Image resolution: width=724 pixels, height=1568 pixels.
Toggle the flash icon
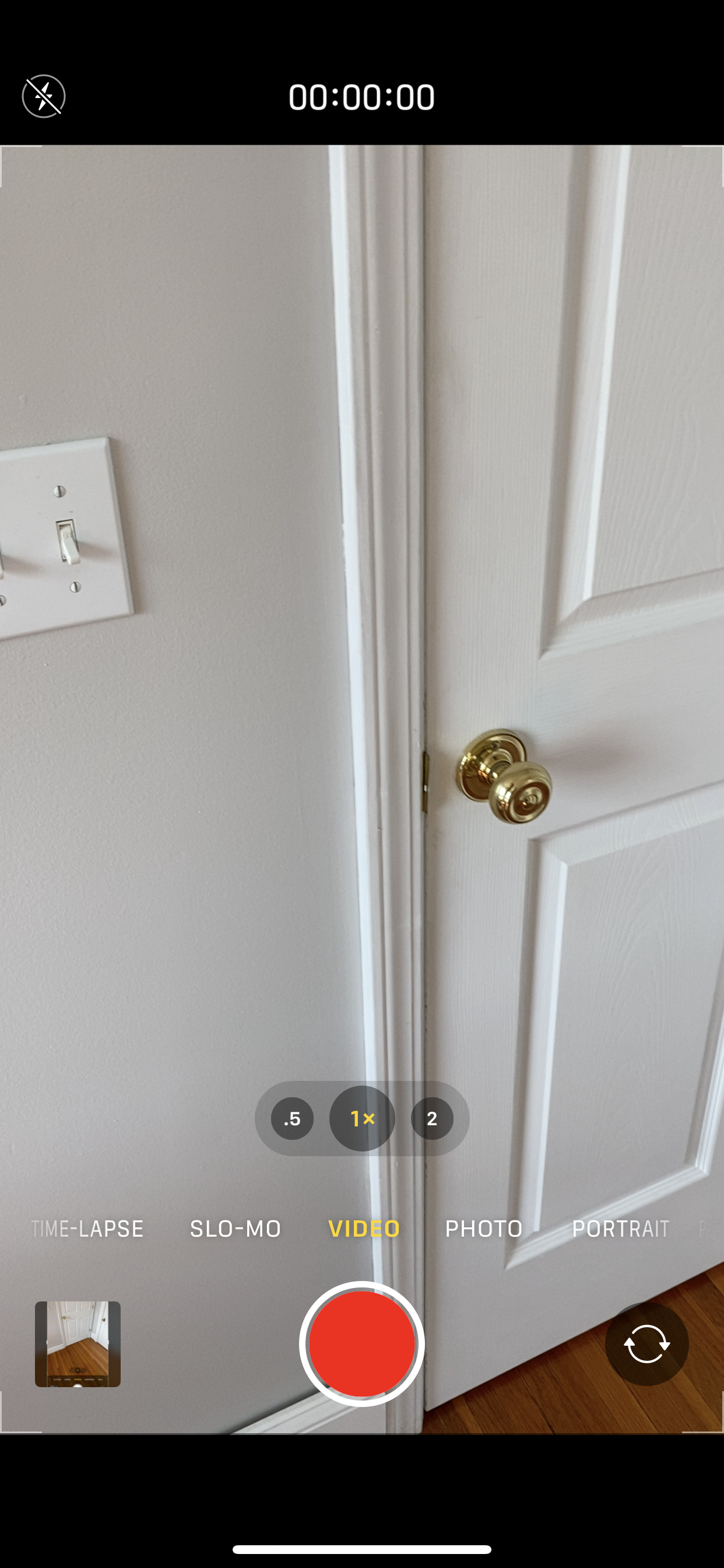tap(44, 96)
